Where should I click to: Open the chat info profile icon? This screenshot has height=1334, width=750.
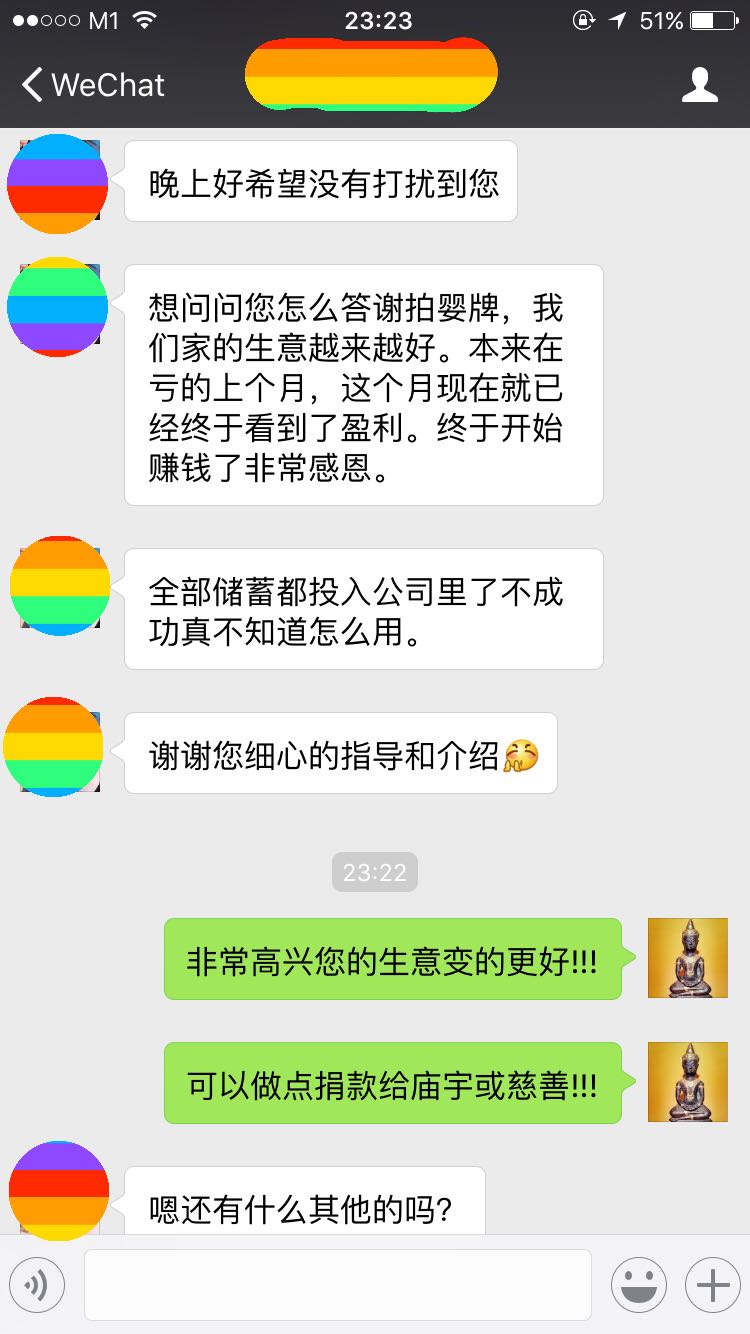pos(699,85)
